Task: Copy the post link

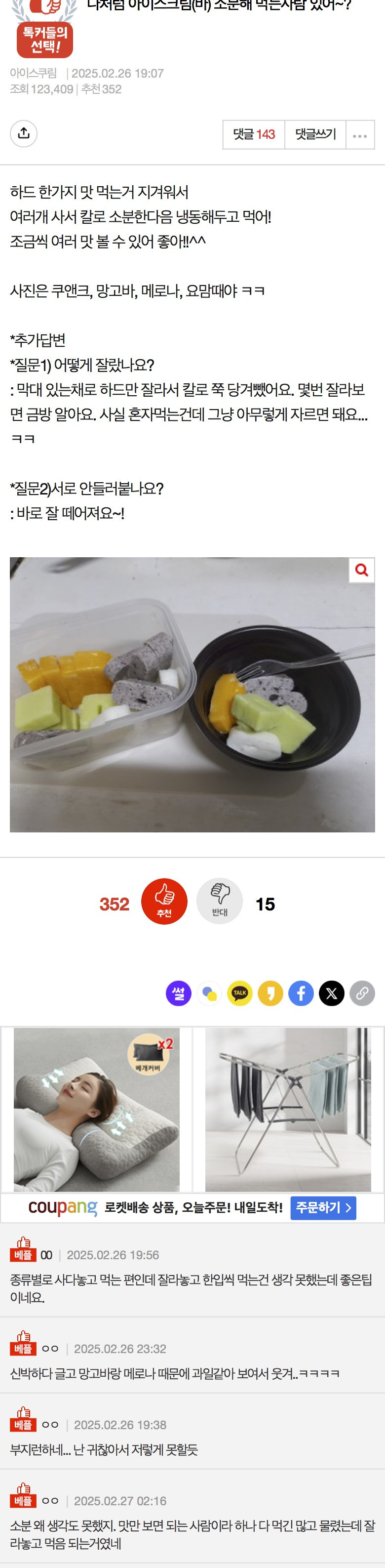Action: click(x=362, y=994)
